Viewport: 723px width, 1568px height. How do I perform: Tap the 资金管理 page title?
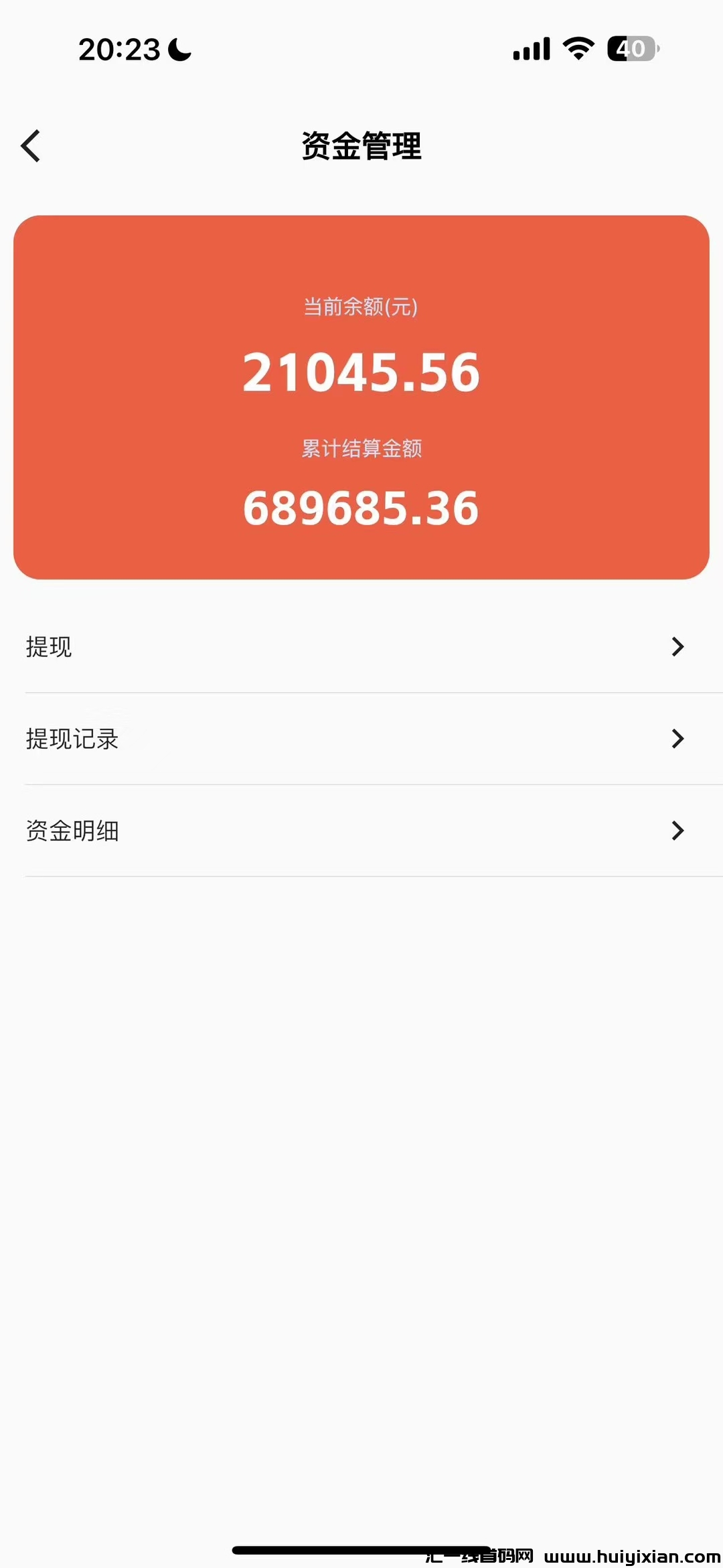click(361, 146)
